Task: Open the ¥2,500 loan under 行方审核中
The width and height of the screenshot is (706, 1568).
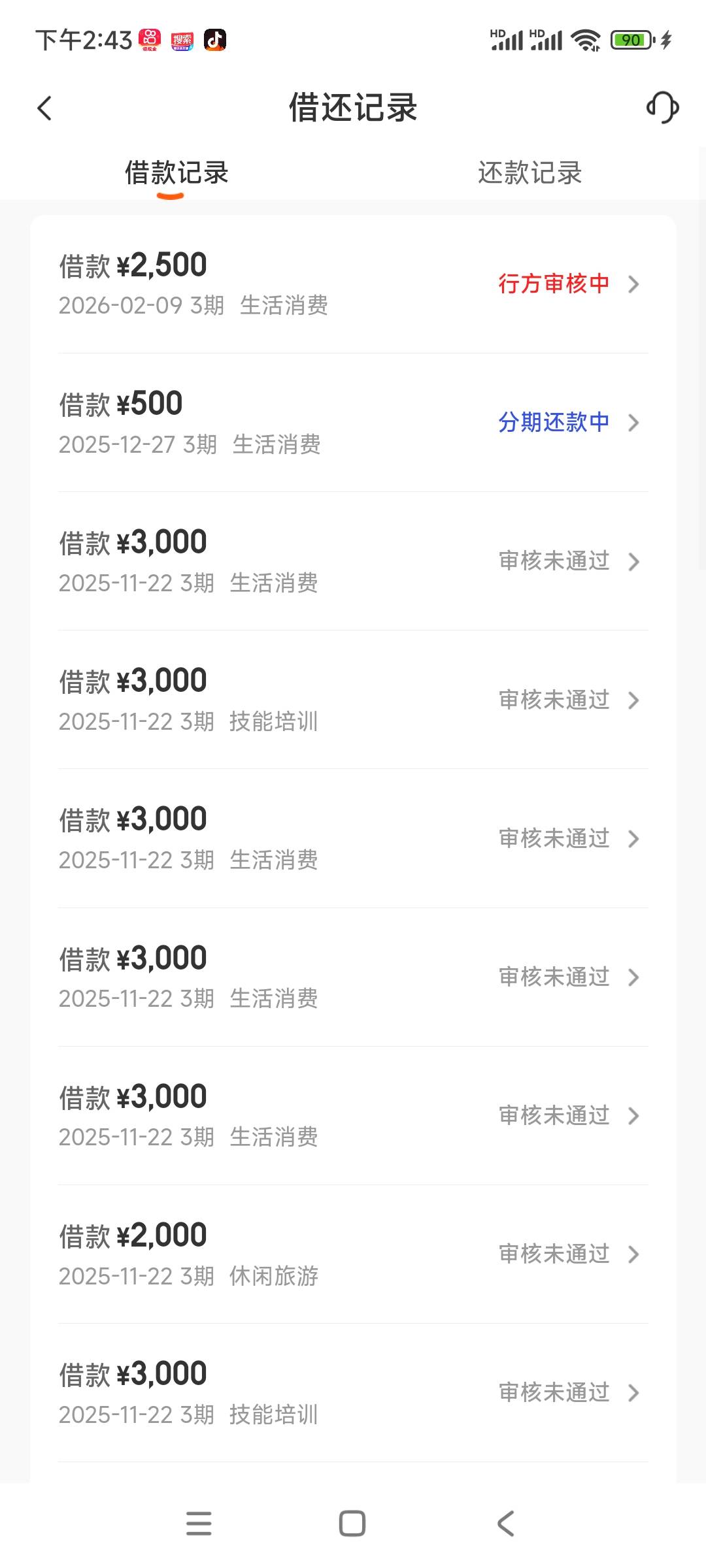Action: click(353, 284)
